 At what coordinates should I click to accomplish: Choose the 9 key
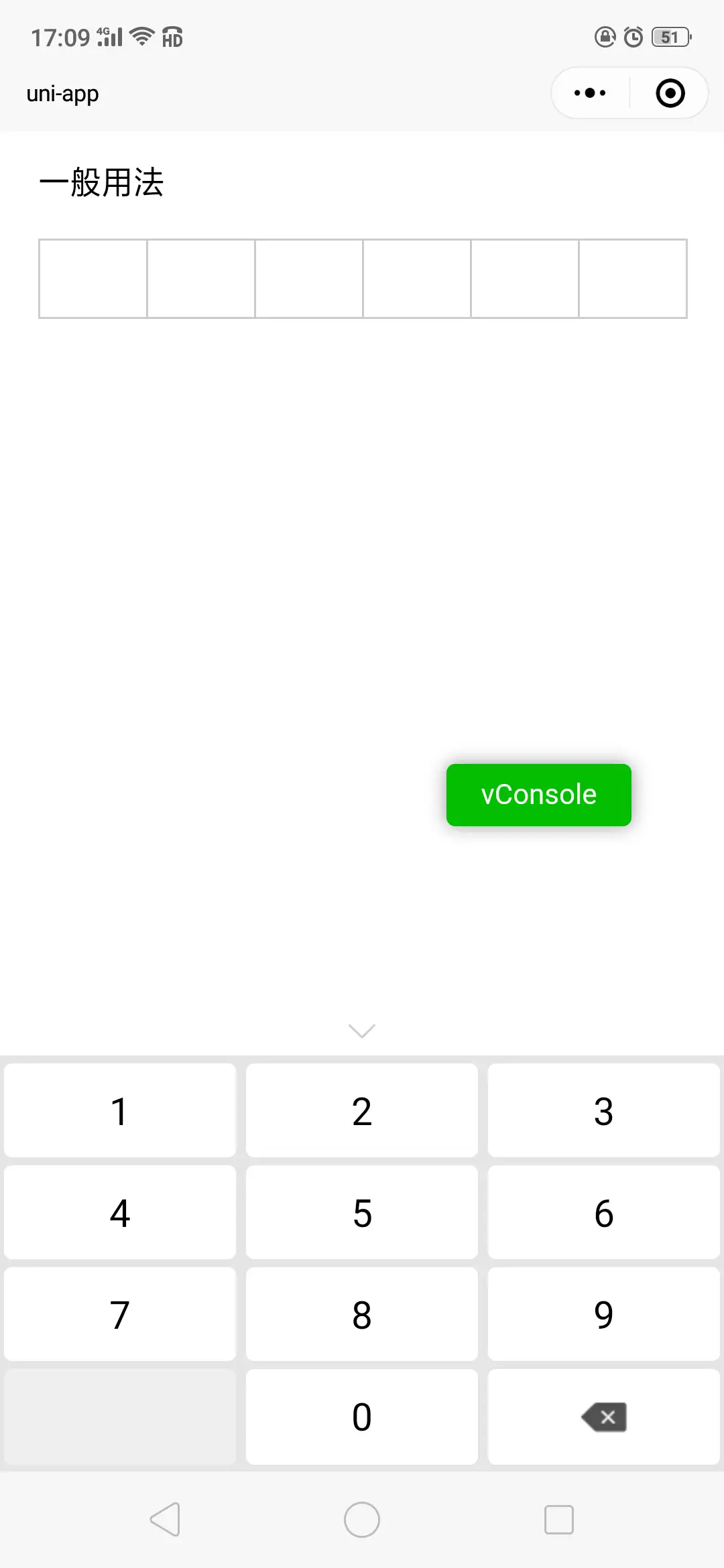[603, 1315]
